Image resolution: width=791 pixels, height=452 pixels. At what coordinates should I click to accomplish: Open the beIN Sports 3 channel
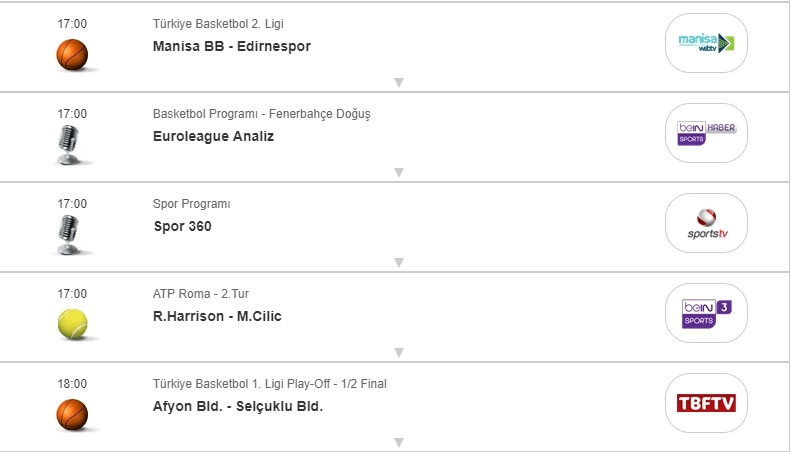point(706,312)
